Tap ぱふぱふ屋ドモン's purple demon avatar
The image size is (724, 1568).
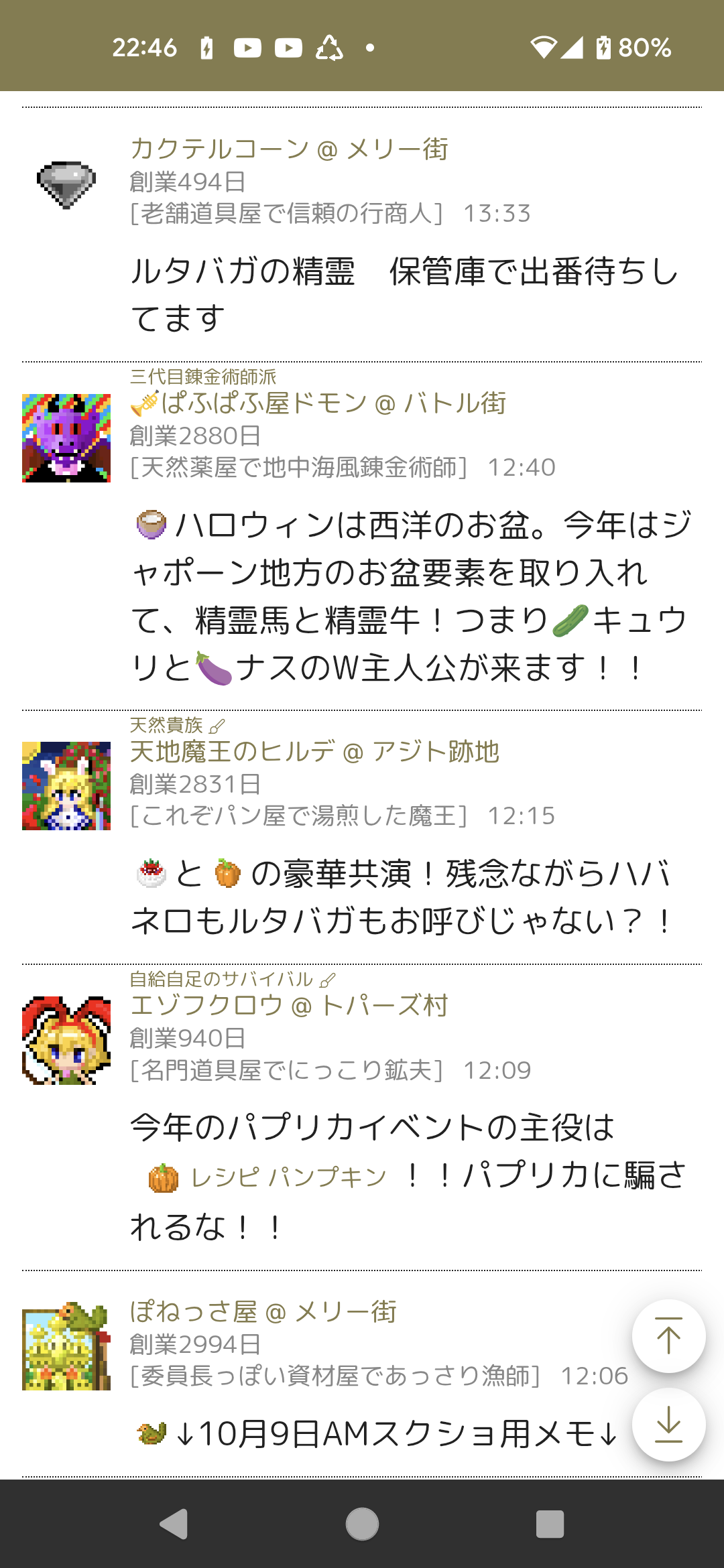coord(66,438)
